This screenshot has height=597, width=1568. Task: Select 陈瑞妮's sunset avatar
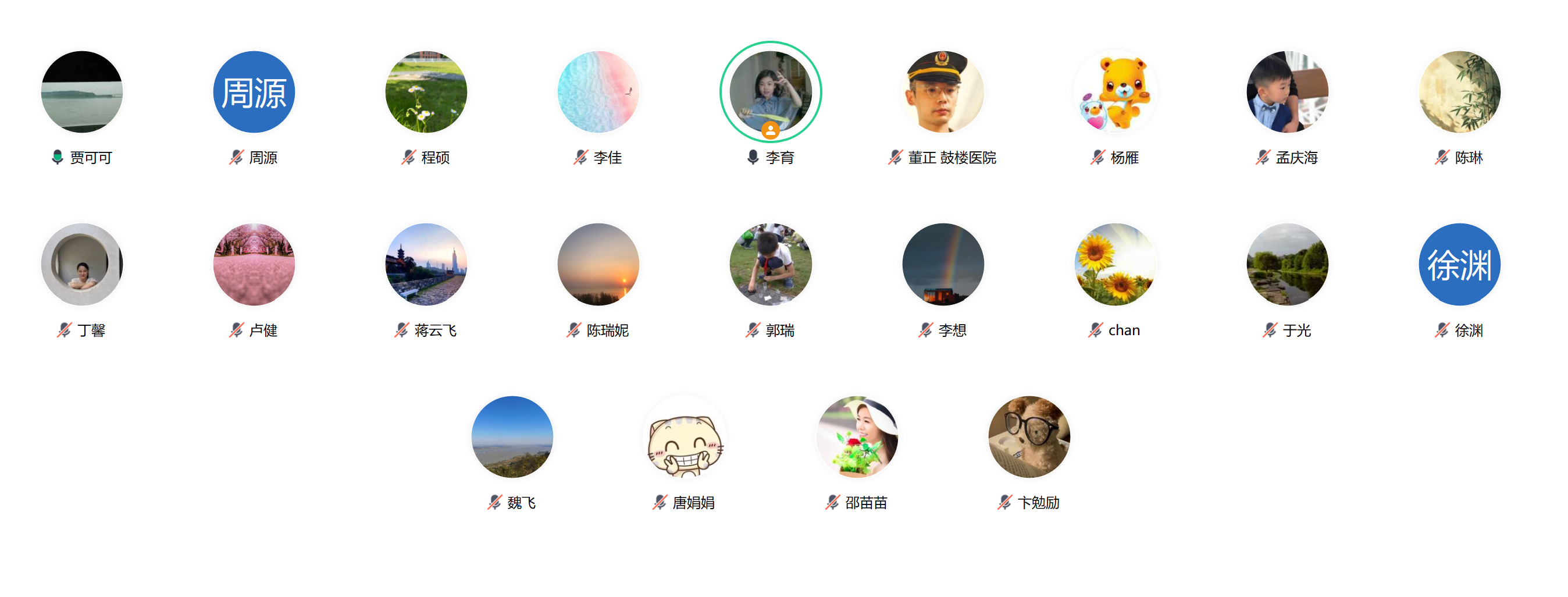(598, 264)
